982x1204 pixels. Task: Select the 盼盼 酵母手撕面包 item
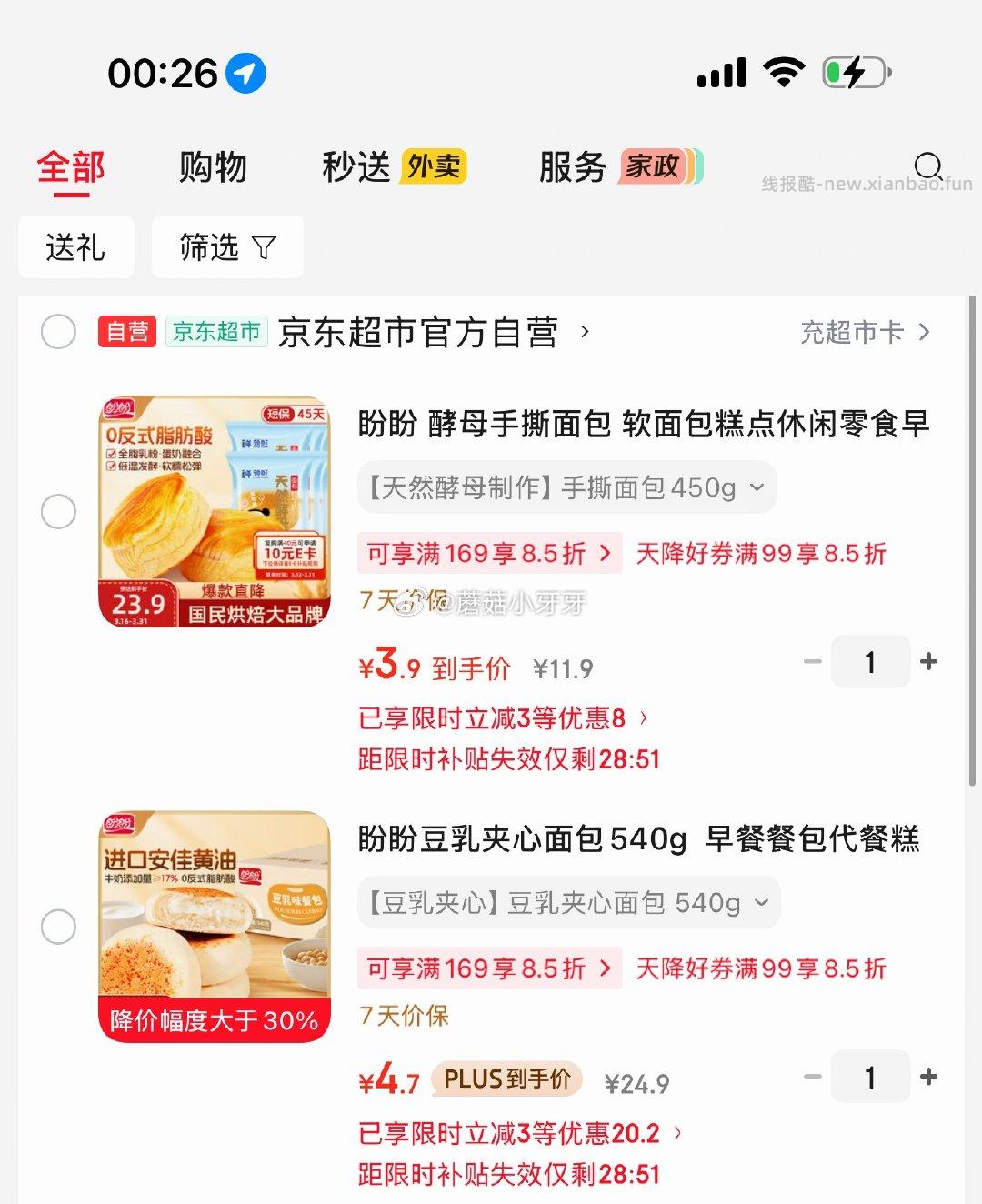(58, 512)
